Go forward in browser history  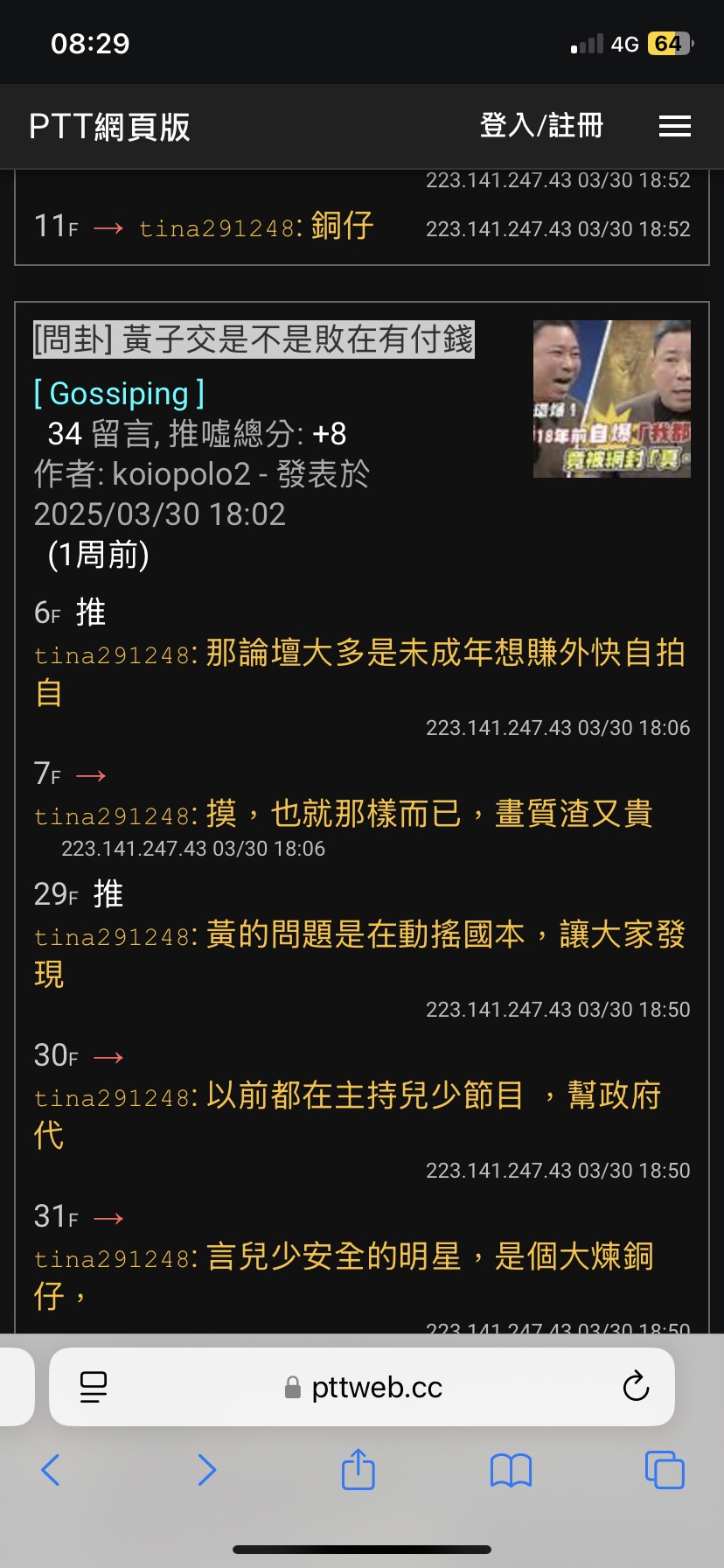pyautogui.click(x=206, y=1470)
